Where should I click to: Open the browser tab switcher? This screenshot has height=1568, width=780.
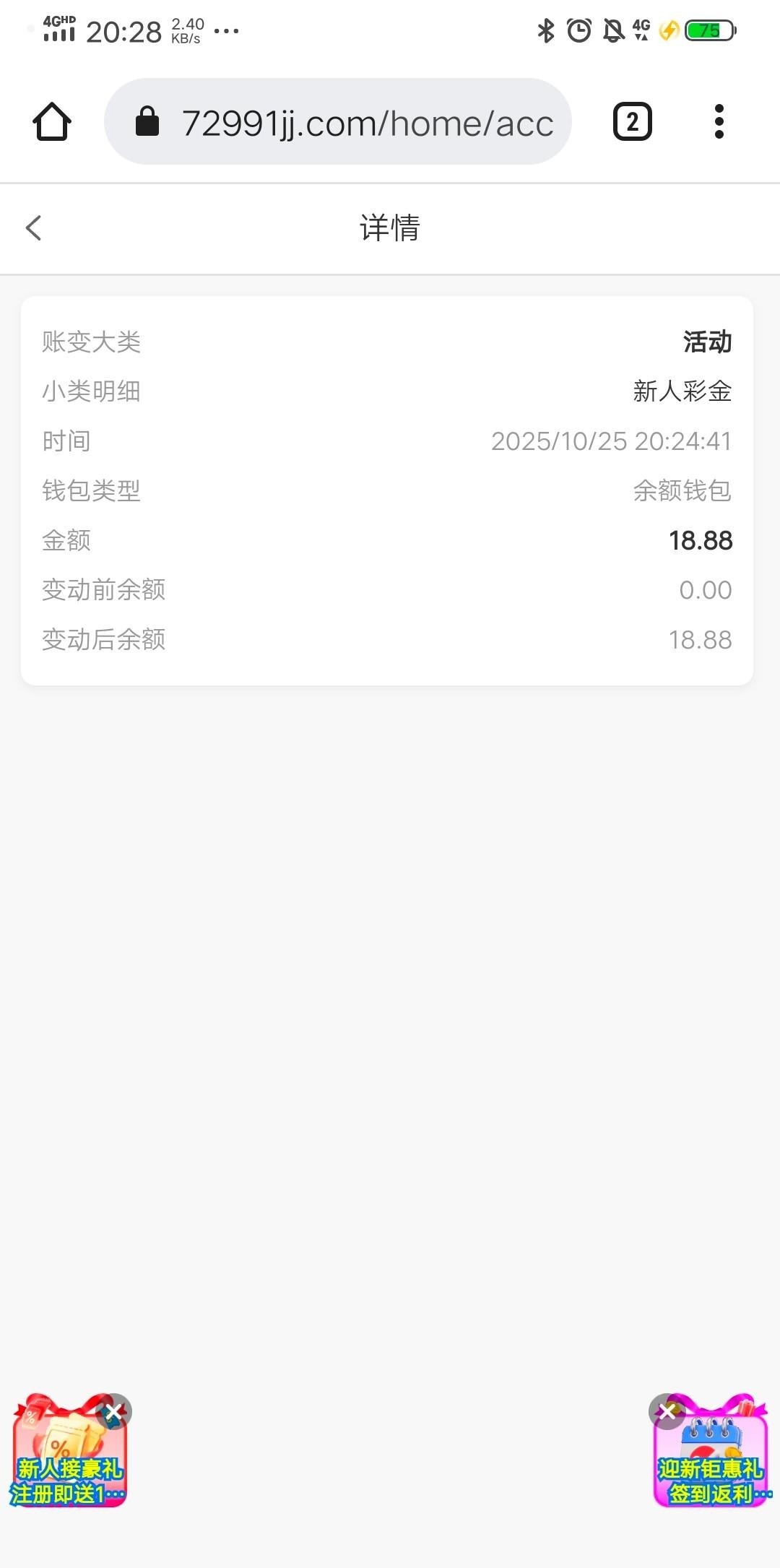632,121
